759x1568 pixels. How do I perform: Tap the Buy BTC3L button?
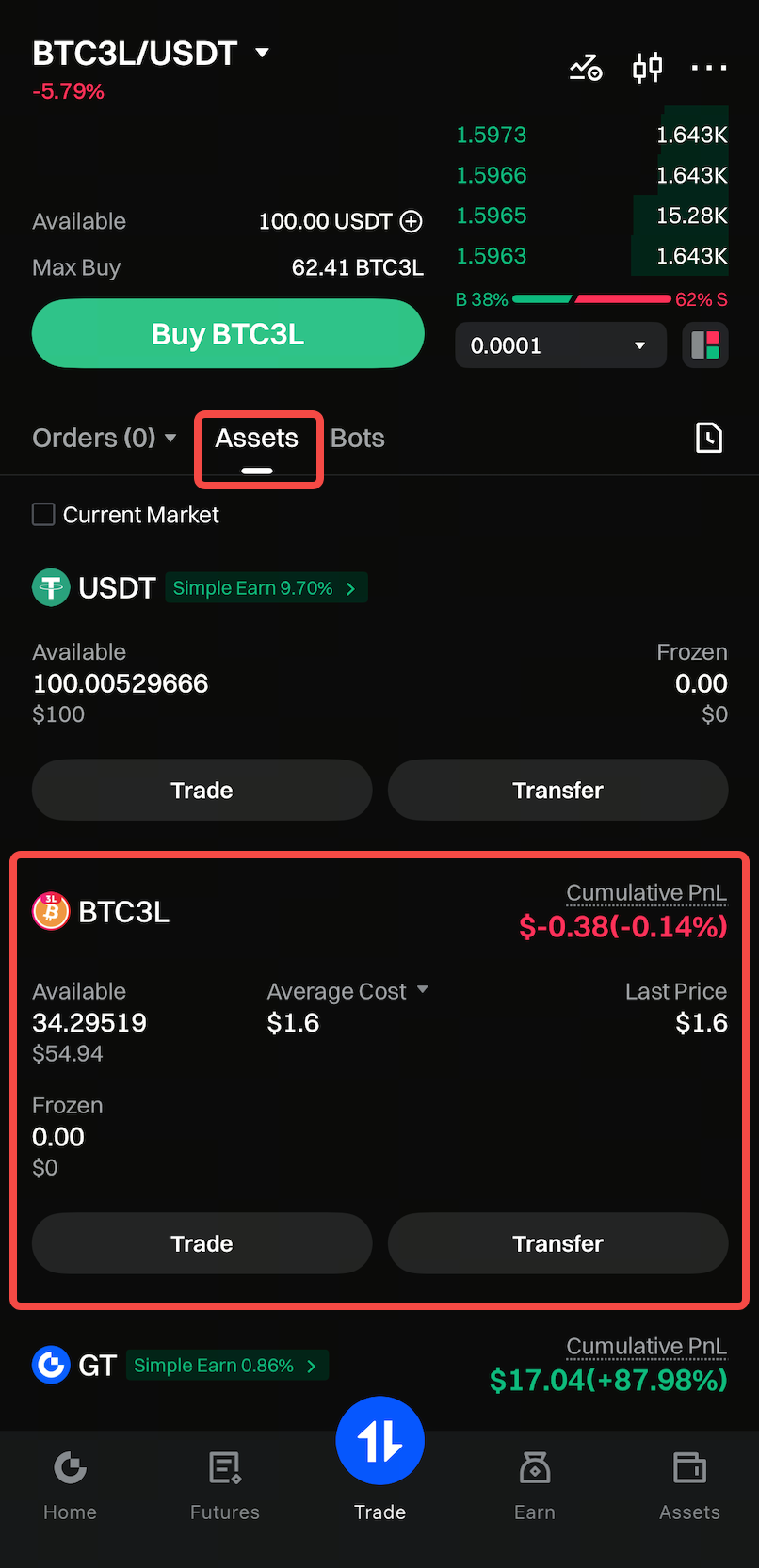[x=228, y=334]
